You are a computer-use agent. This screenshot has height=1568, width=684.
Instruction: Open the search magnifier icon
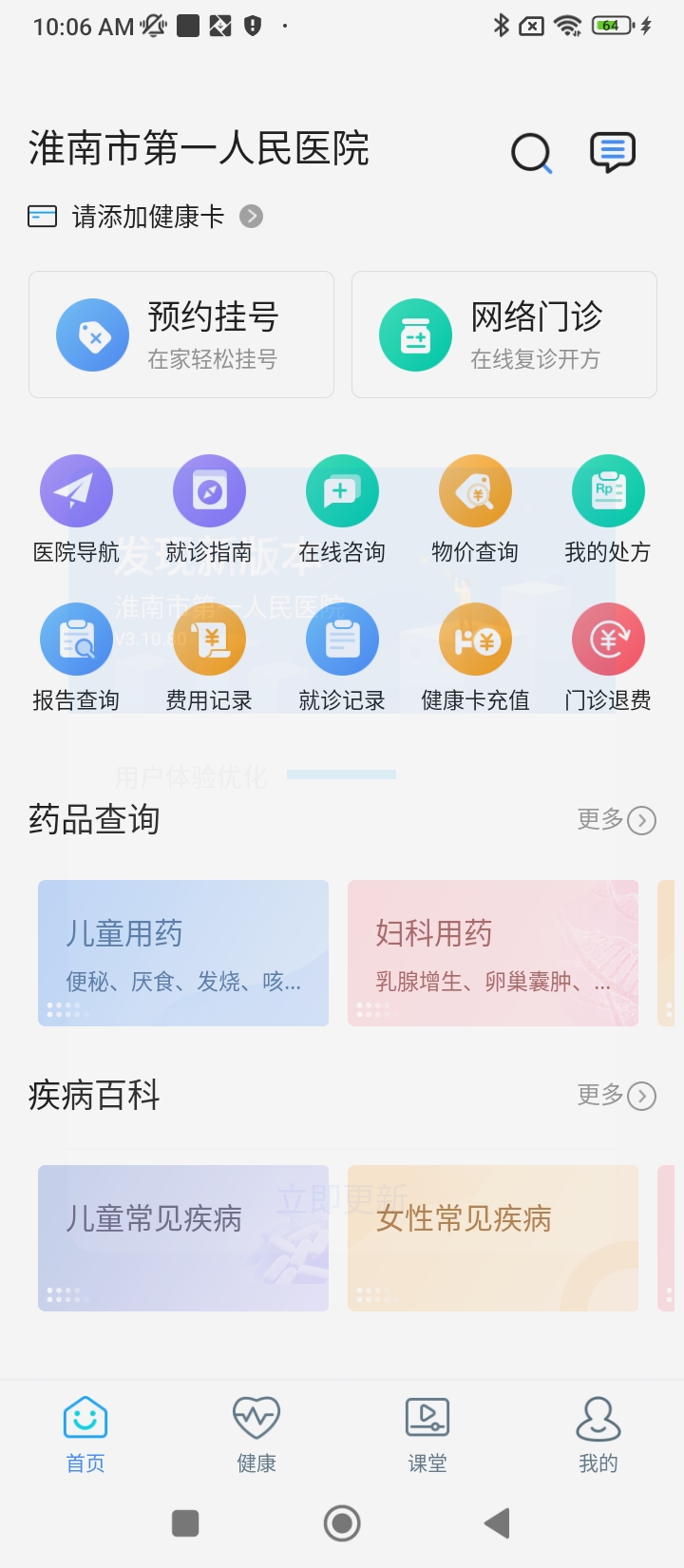click(x=531, y=153)
